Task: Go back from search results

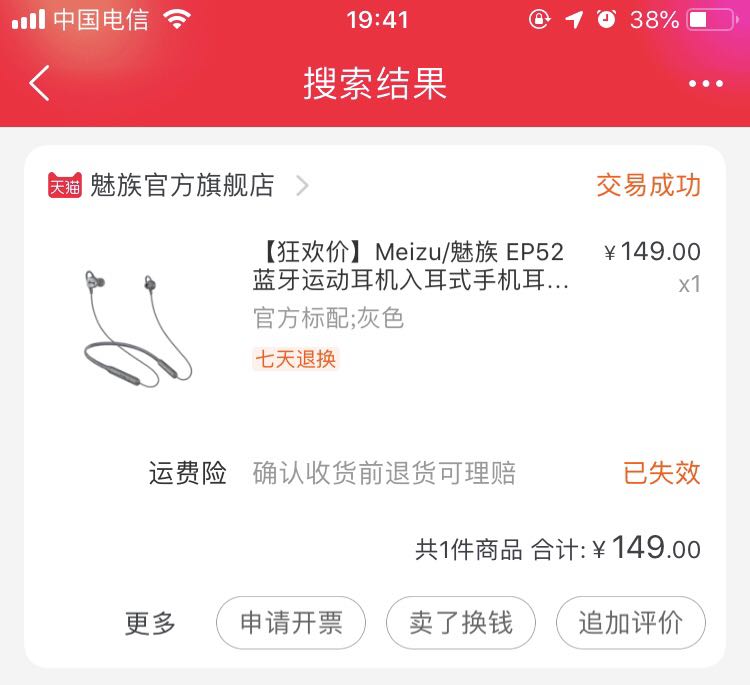Action: click(x=39, y=83)
